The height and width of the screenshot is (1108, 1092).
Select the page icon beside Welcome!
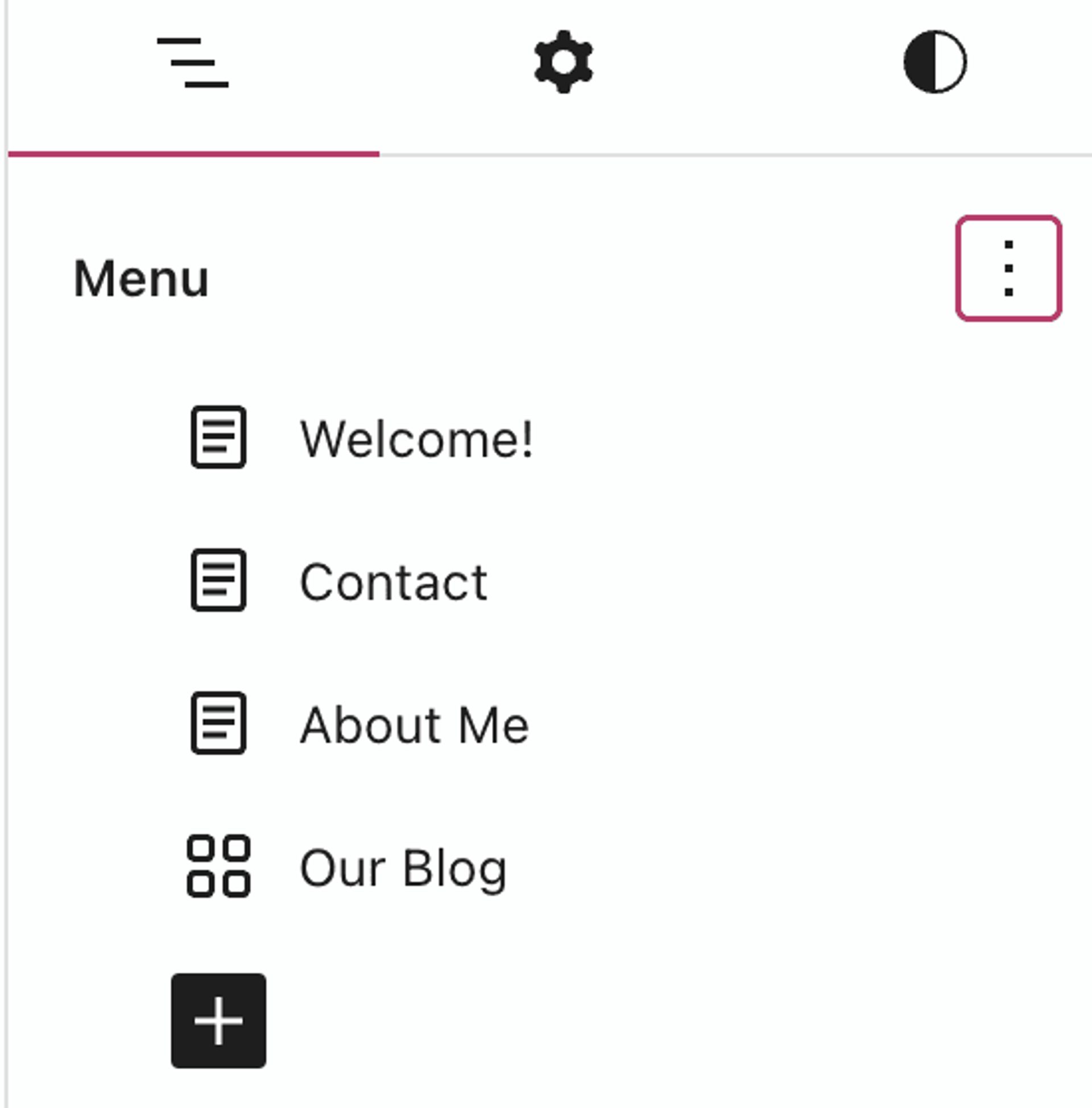218,437
